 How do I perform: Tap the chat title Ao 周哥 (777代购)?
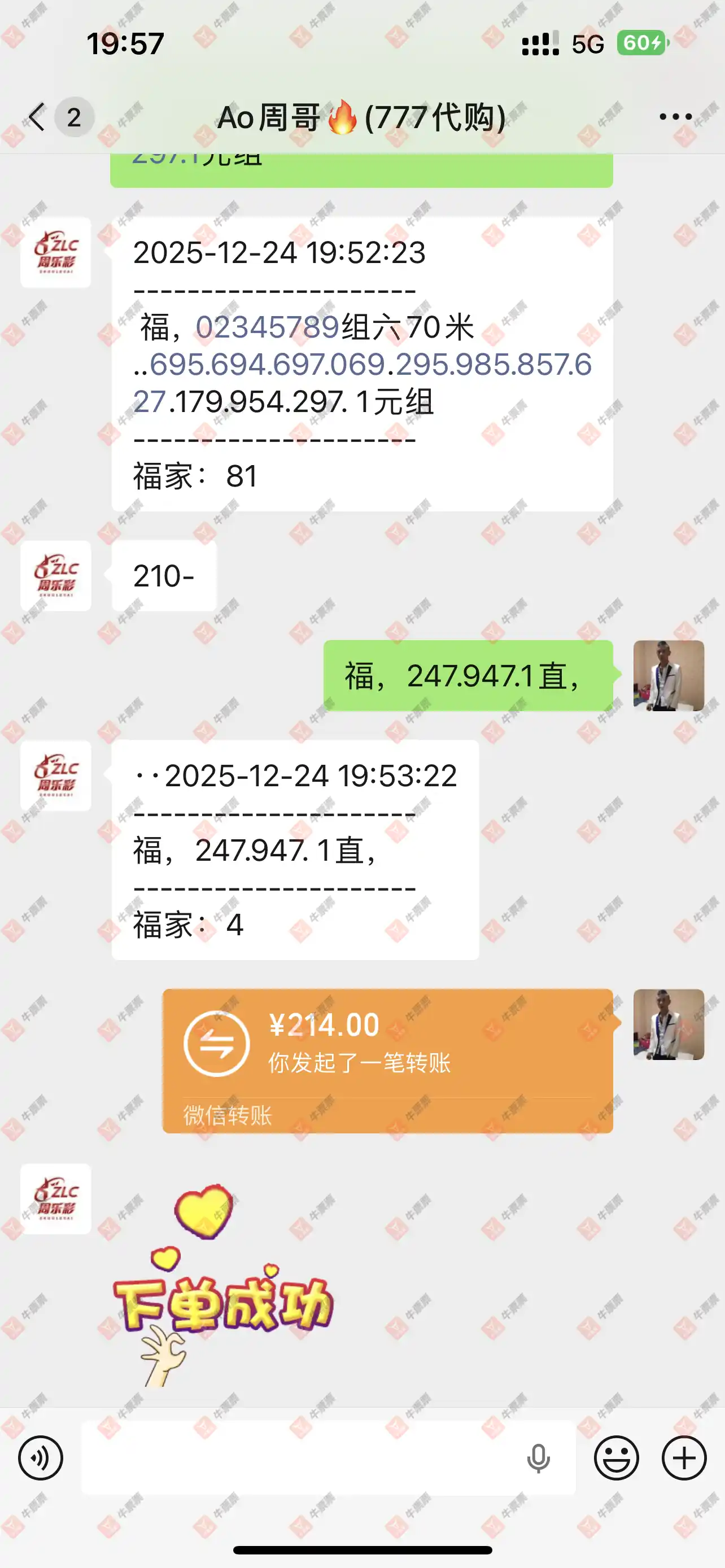[x=360, y=117]
